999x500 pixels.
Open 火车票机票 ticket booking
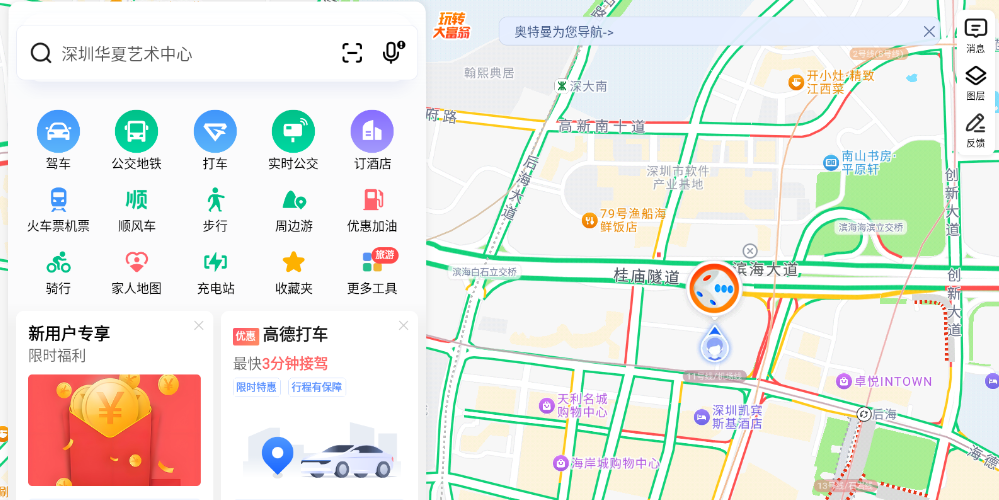(58, 208)
